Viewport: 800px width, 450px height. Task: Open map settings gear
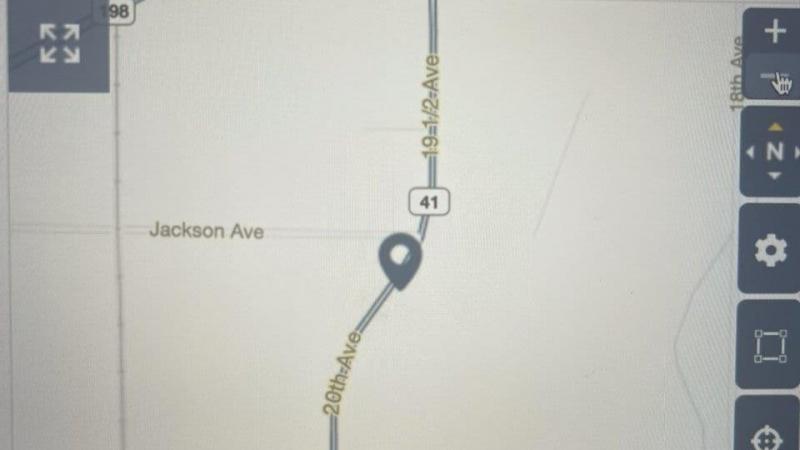point(770,251)
